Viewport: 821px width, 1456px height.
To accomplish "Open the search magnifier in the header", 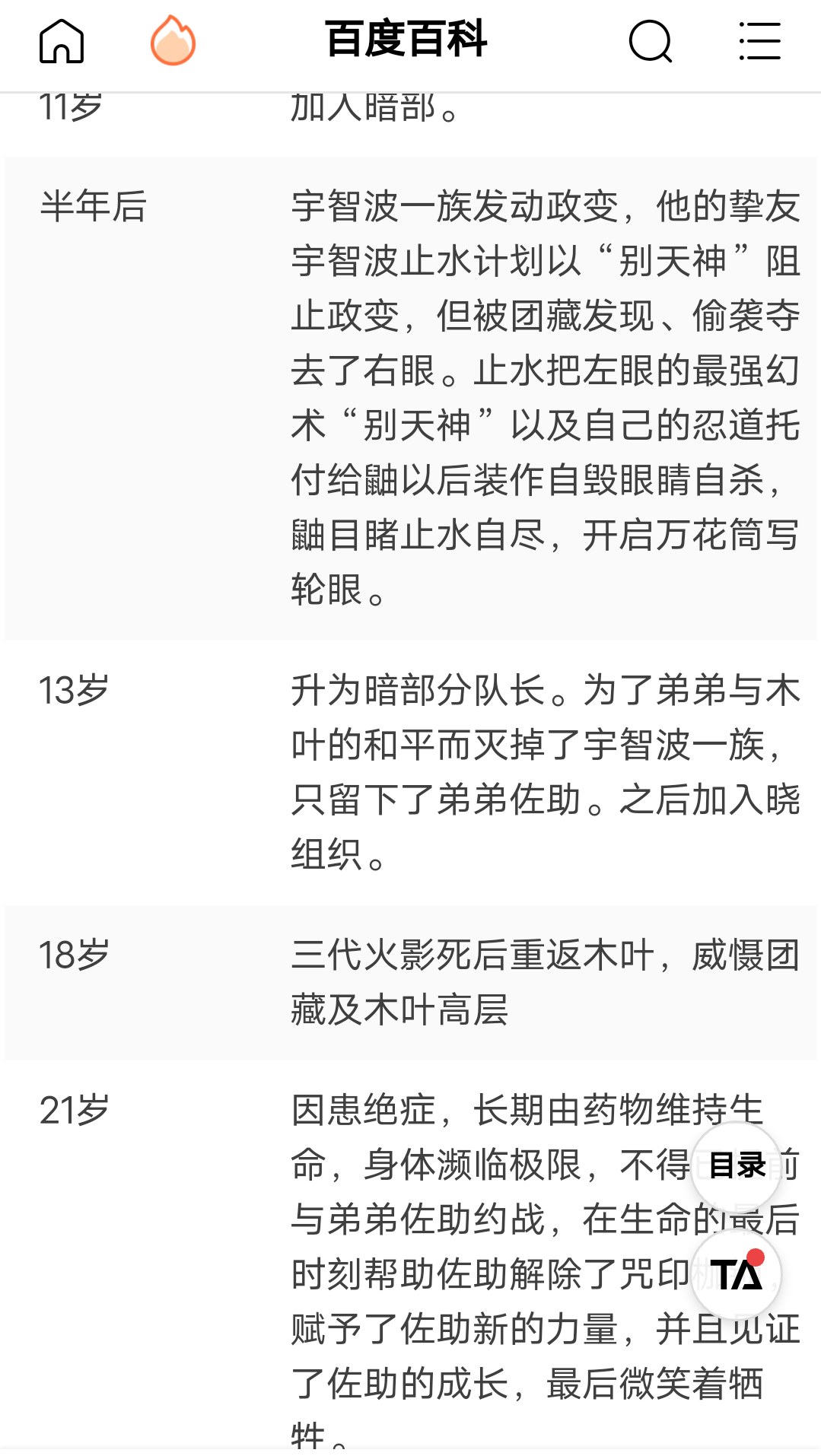I will (651, 41).
